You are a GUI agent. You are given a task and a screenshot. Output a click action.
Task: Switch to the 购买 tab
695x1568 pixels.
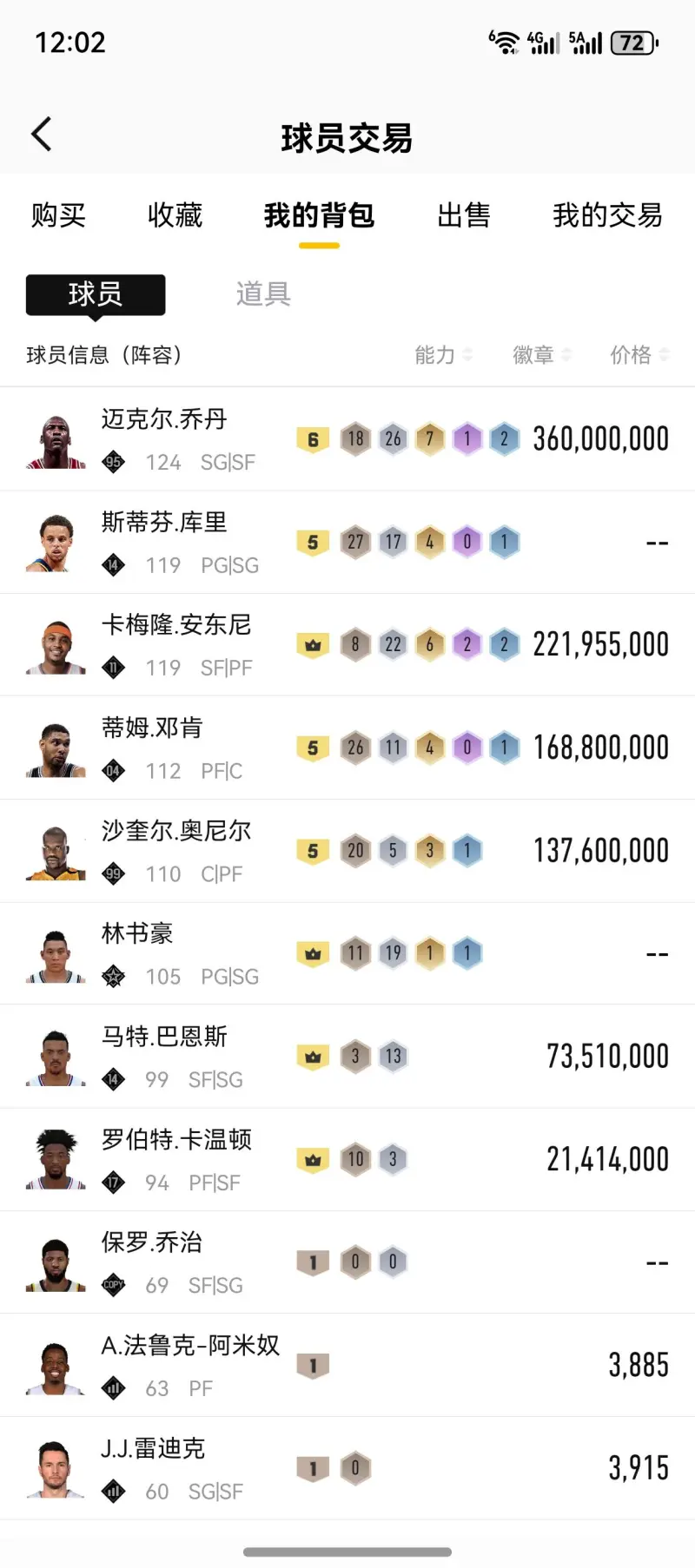(58, 215)
